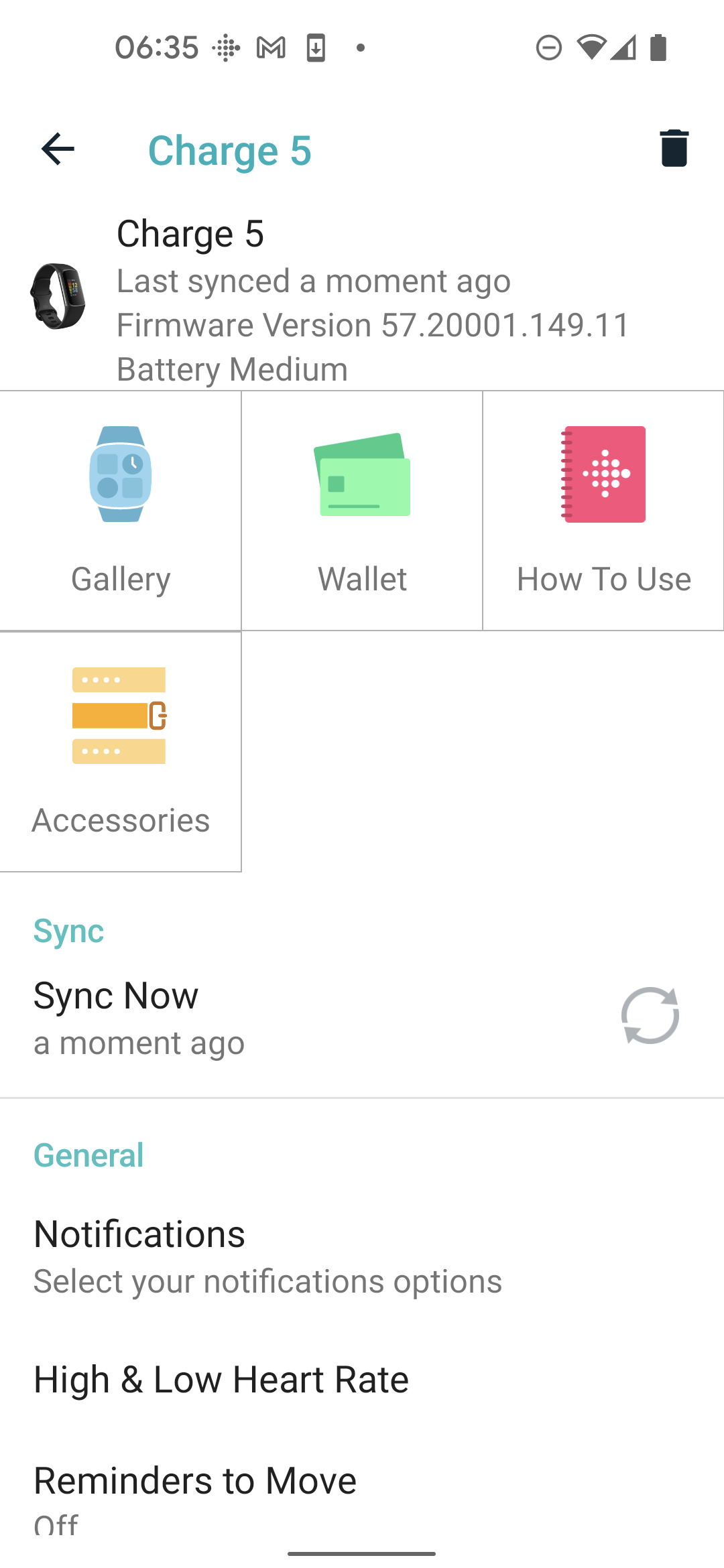Open the Wallet tile

coord(362,511)
